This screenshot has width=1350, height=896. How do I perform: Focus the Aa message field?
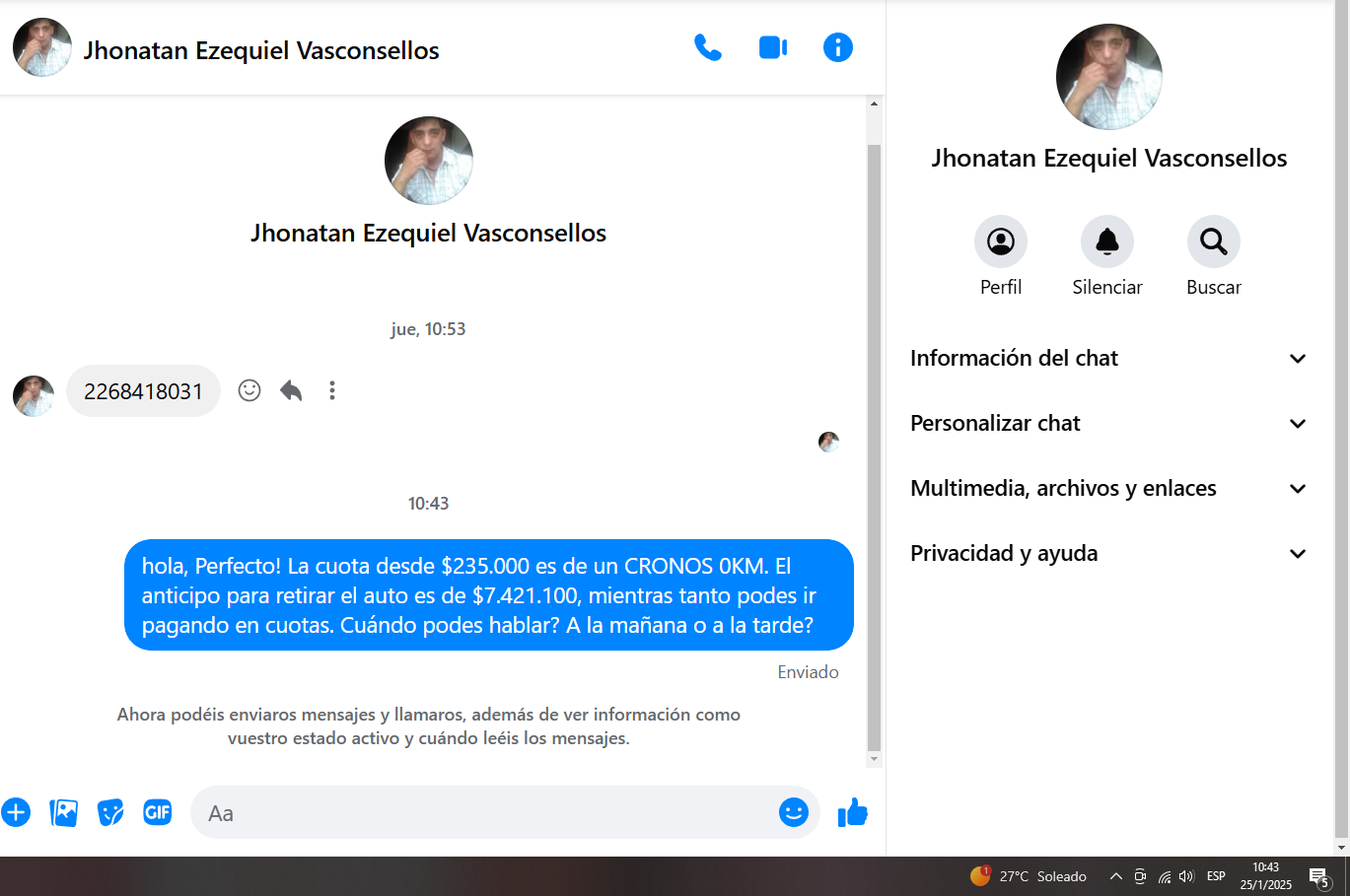[483, 812]
